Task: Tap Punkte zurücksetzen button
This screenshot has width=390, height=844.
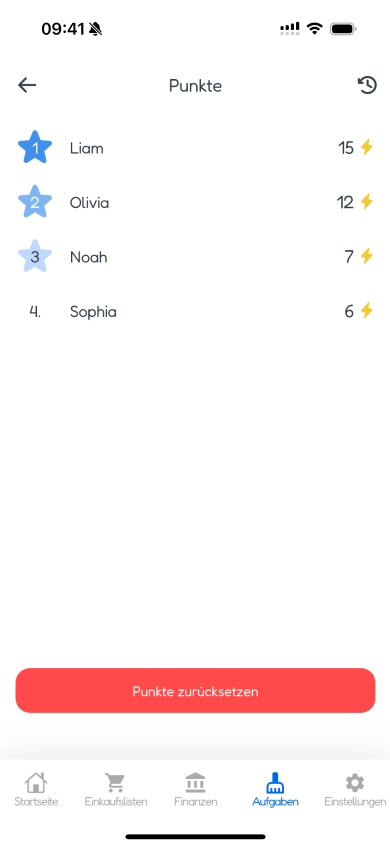Action: (x=195, y=691)
